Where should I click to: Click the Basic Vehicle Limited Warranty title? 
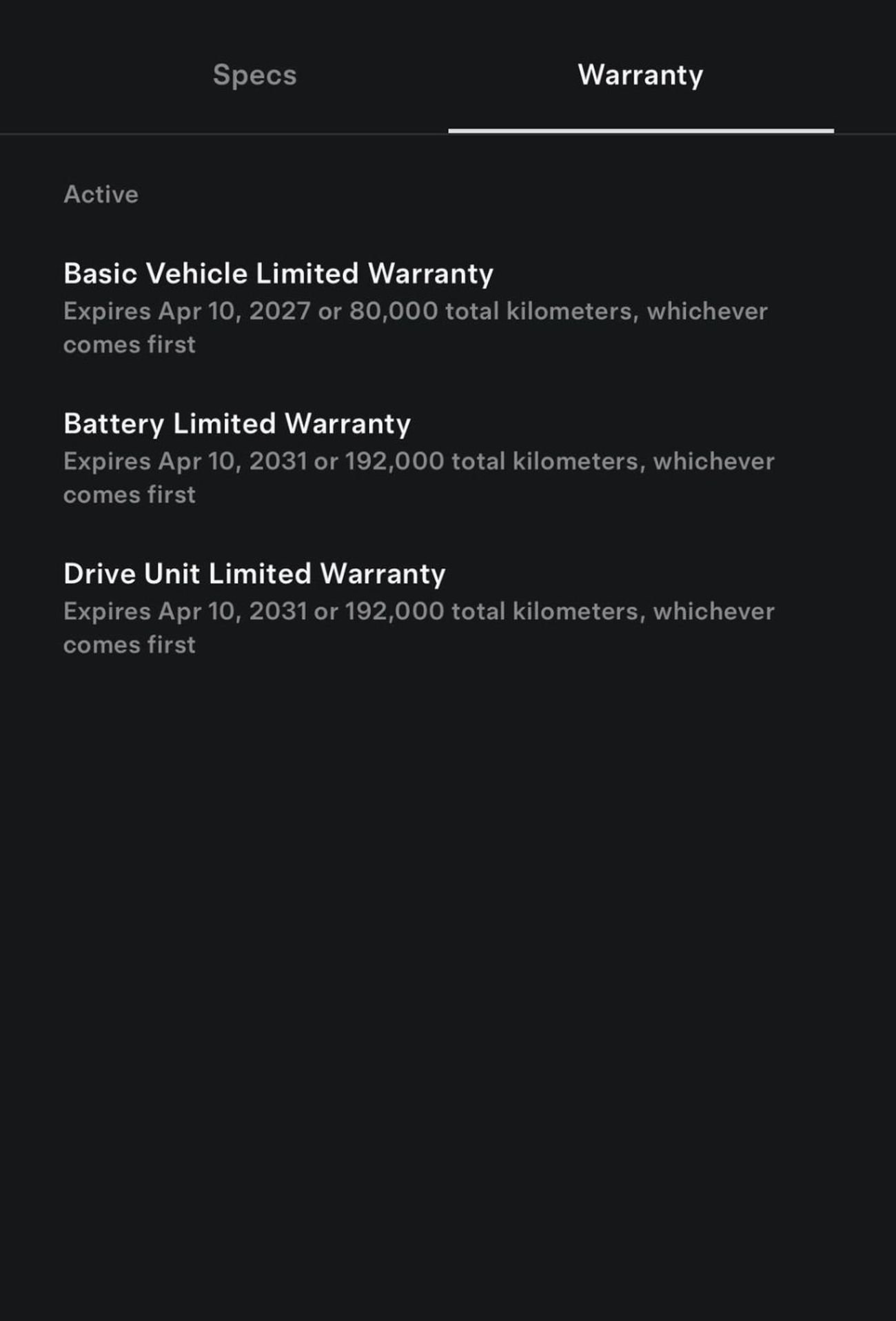pos(278,273)
